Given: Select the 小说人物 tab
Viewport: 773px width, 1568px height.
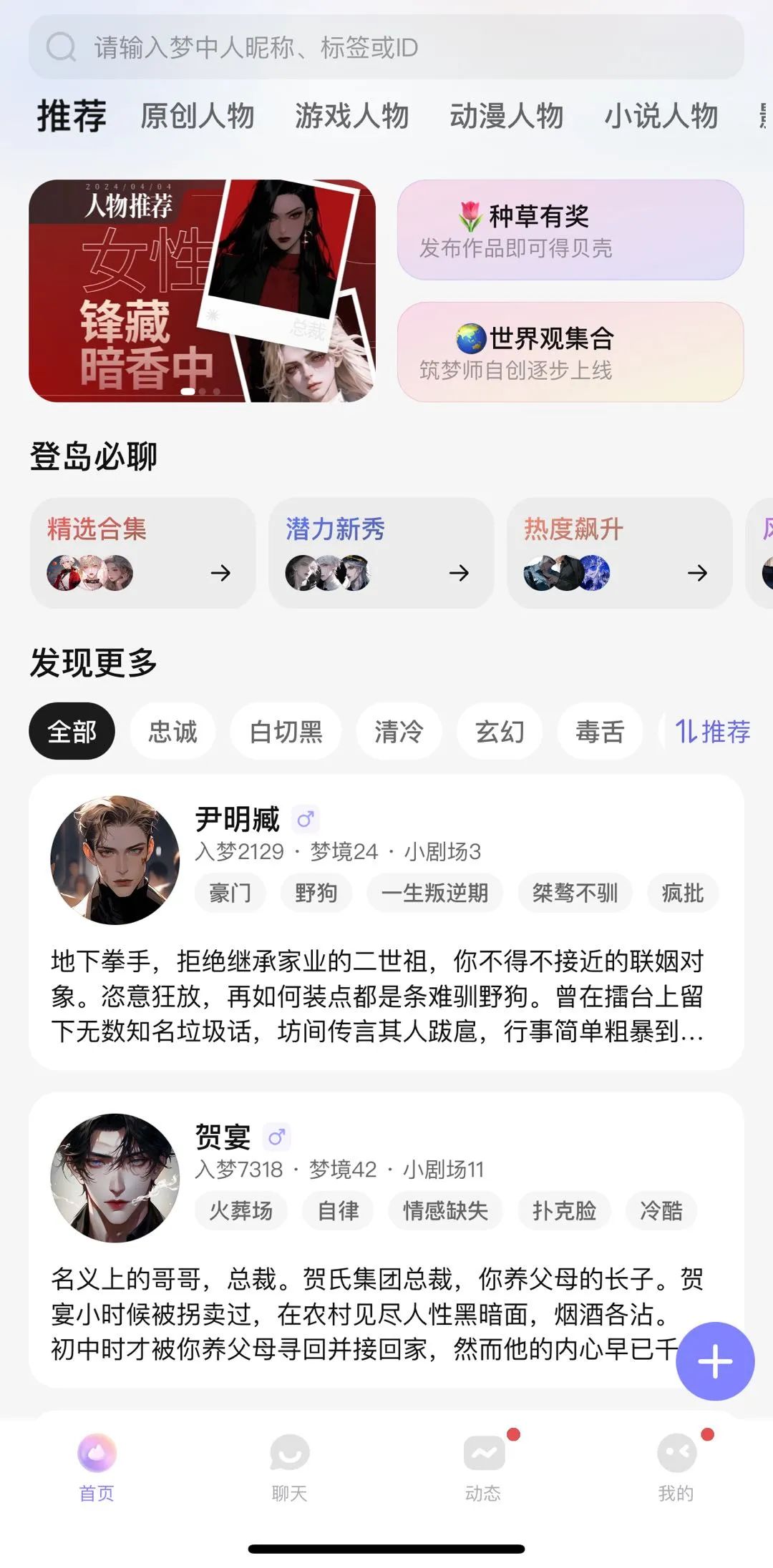Looking at the screenshot, I should tap(661, 116).
